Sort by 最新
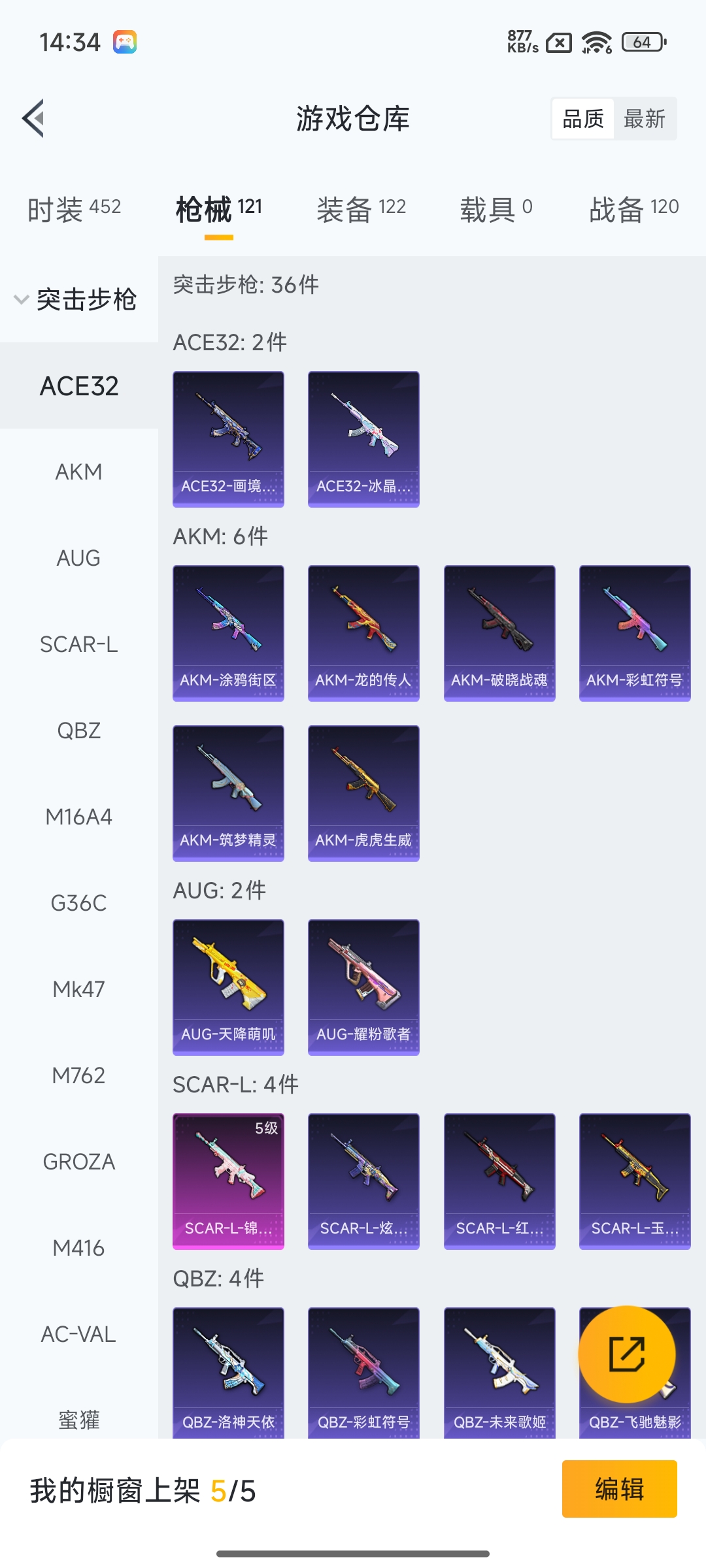 tap(644, 119)
